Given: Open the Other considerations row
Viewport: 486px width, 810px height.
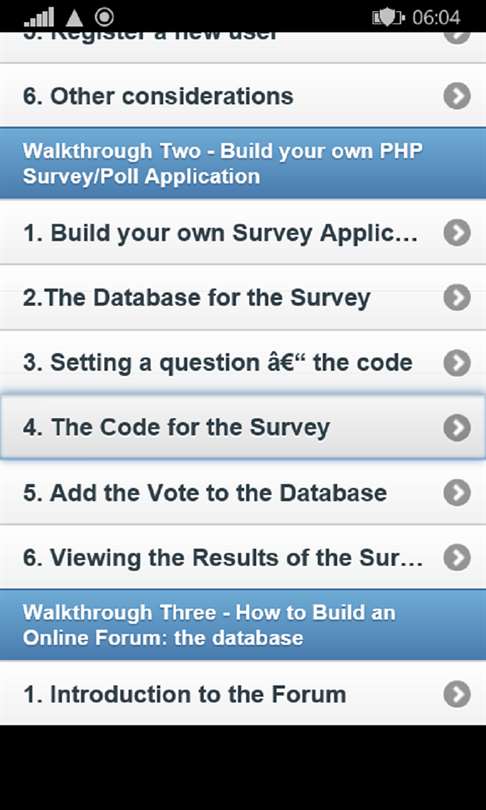Looking at the screenshot, I should point(243,96).
